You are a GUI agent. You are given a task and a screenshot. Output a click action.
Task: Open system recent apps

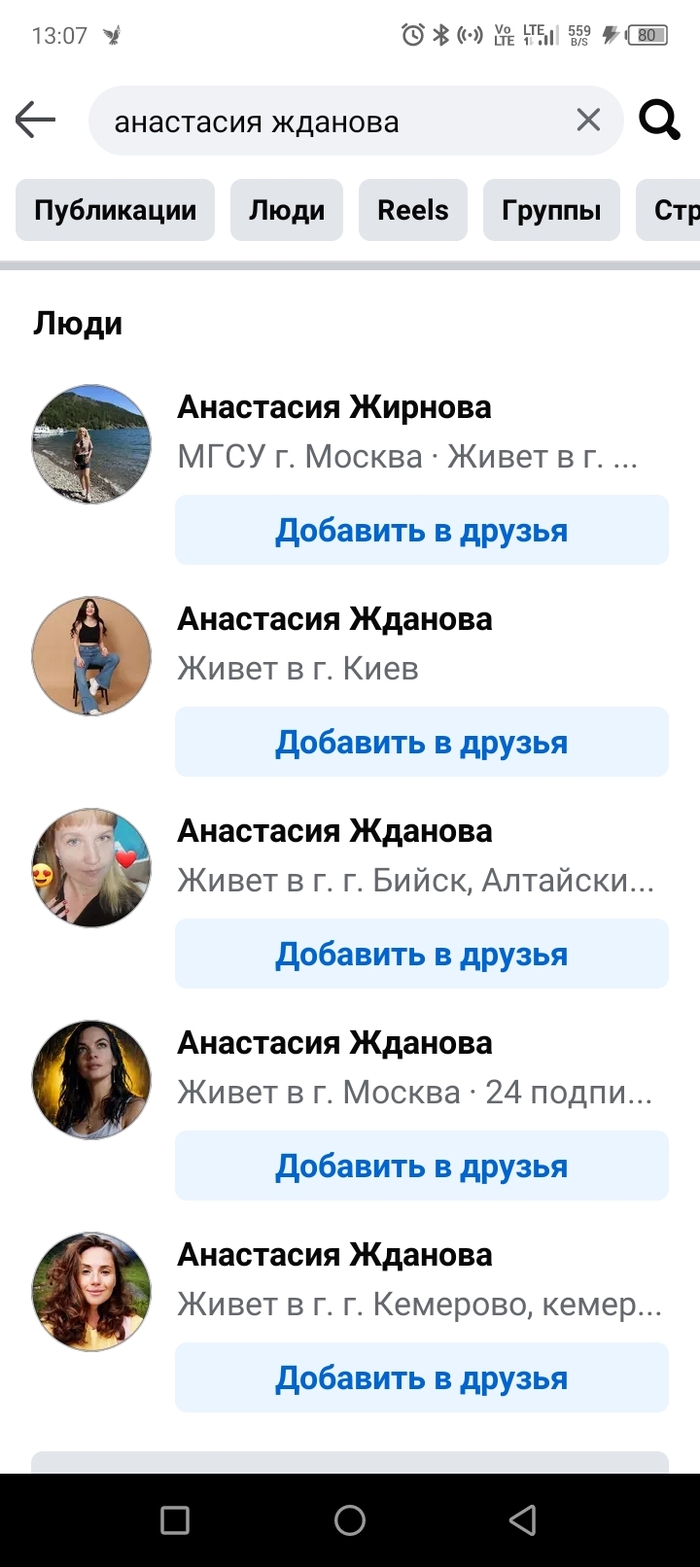[x=175, y=1520]
